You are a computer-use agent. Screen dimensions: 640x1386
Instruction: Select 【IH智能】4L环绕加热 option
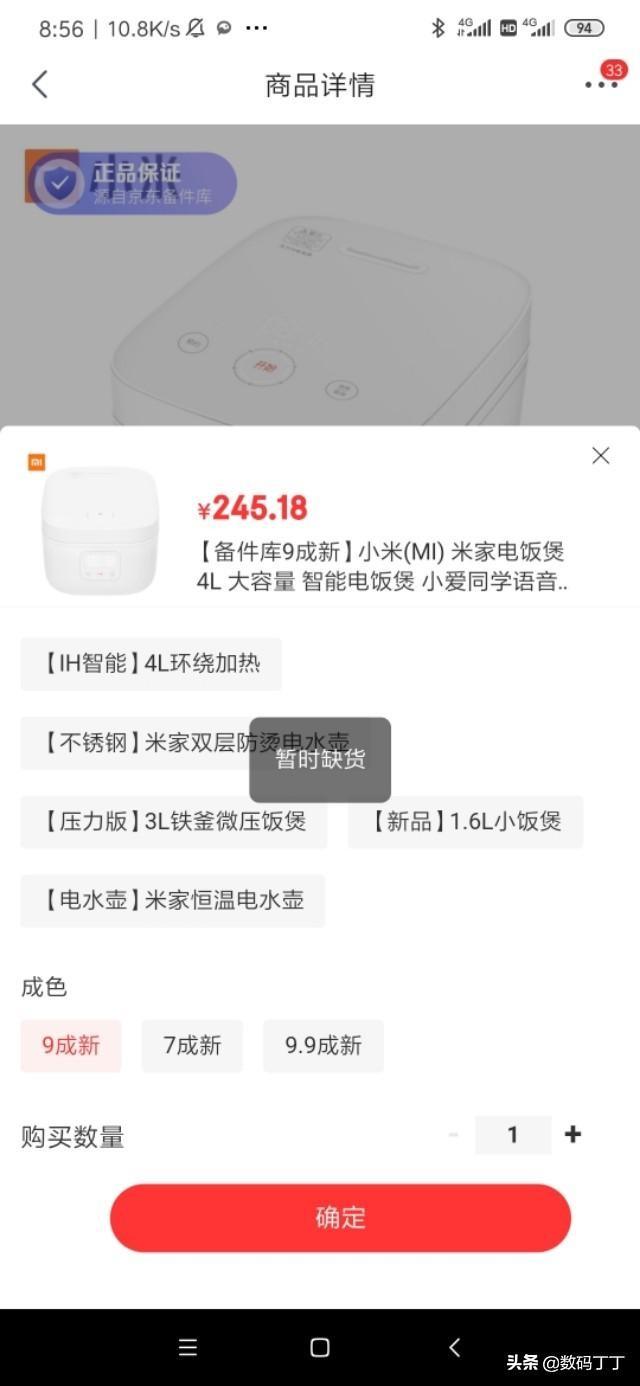click(151, 664)
